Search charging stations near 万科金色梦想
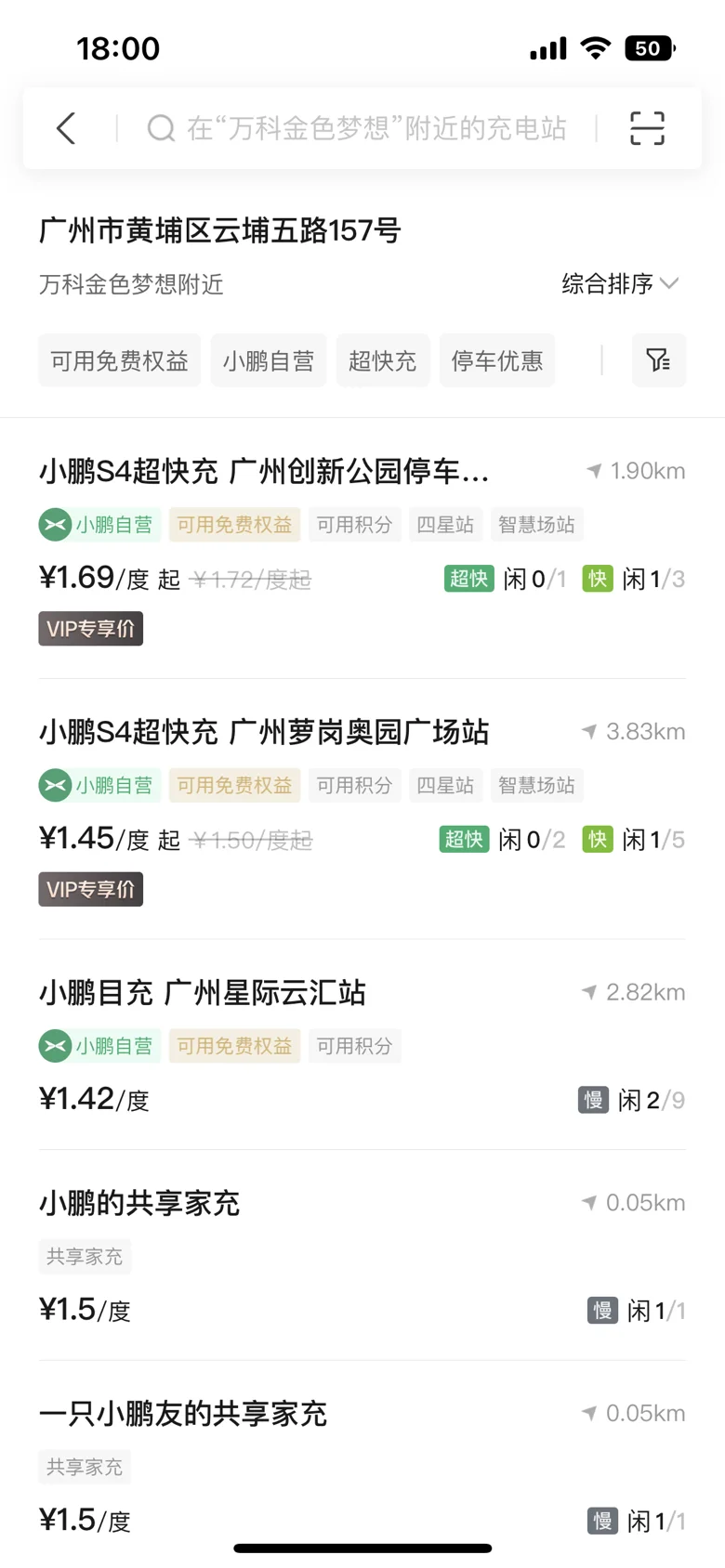Viewport: 725px width, 1568px height. [358, 128]
